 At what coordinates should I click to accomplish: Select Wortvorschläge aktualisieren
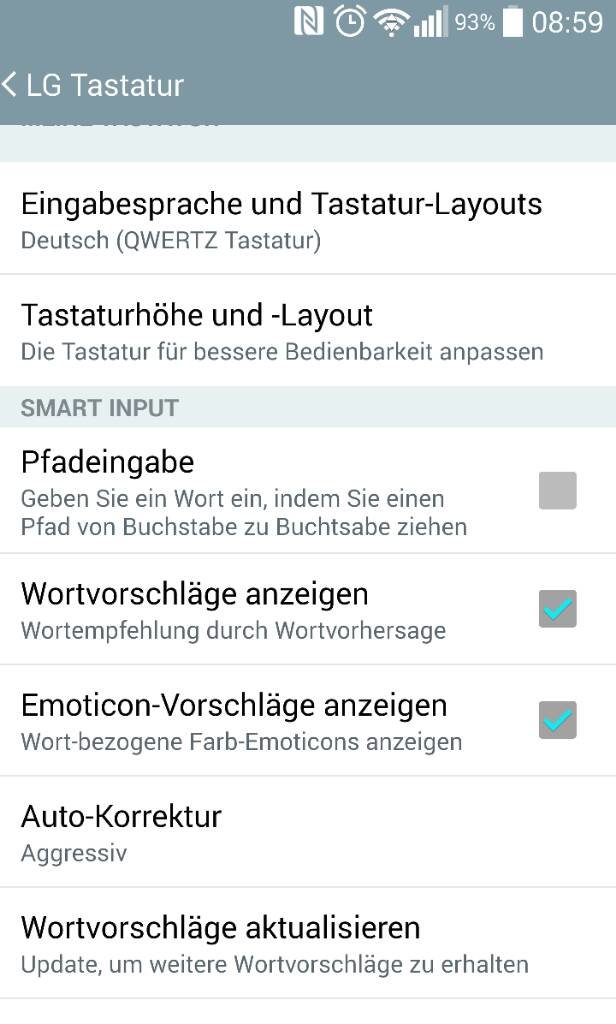[x=308, y=943]
